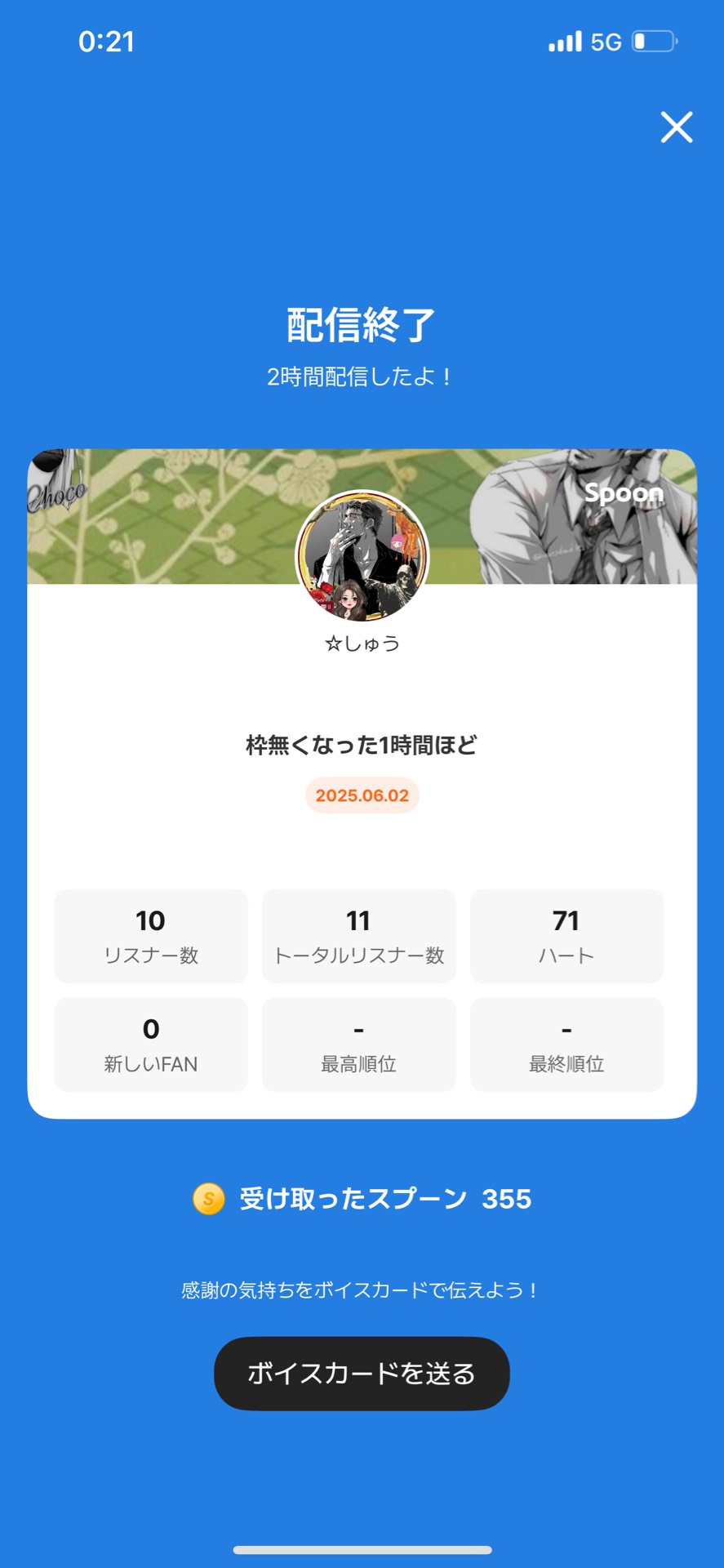Open ☆しゅう's profile avatar
Screen dimensions: 724x1568
click(362, 556)
